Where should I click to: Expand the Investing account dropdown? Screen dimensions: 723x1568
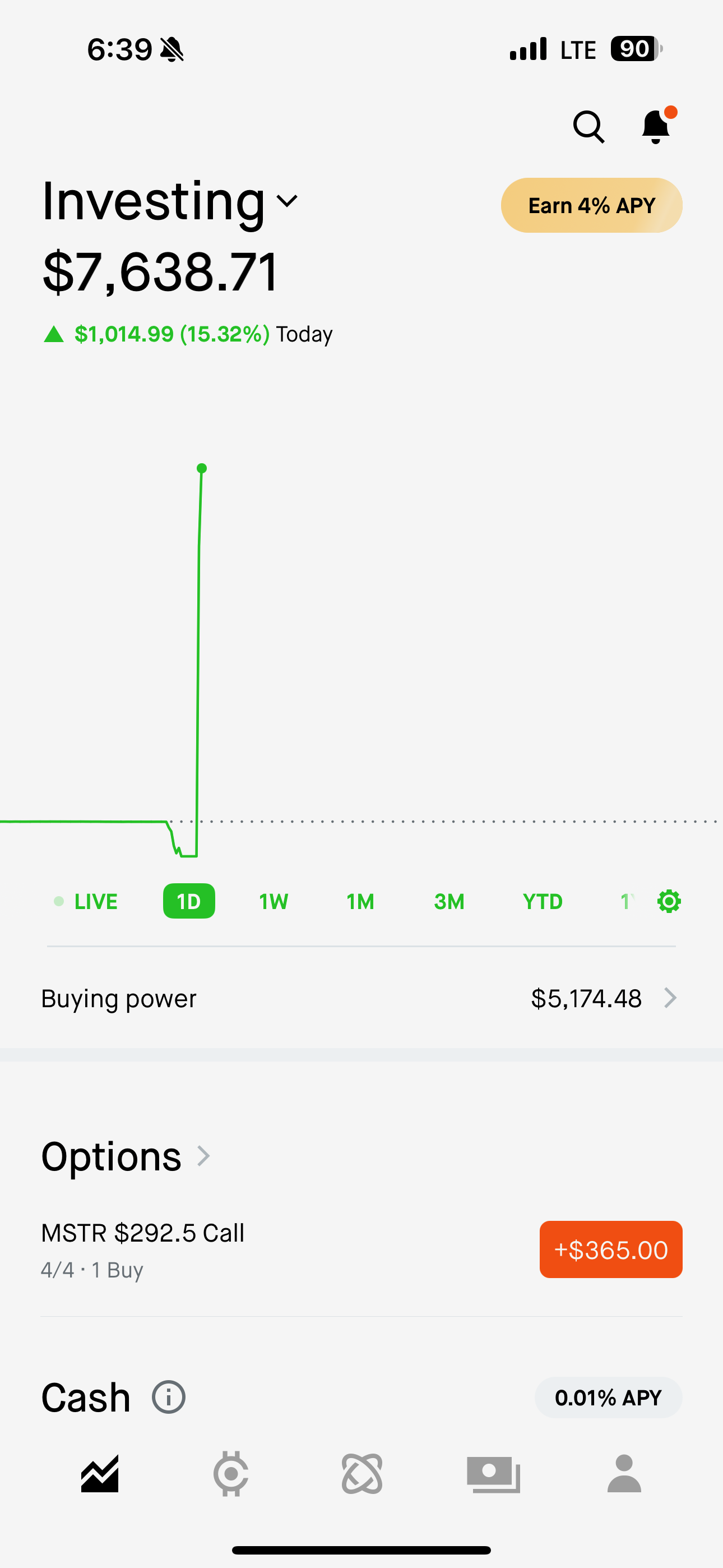point(286,201)
